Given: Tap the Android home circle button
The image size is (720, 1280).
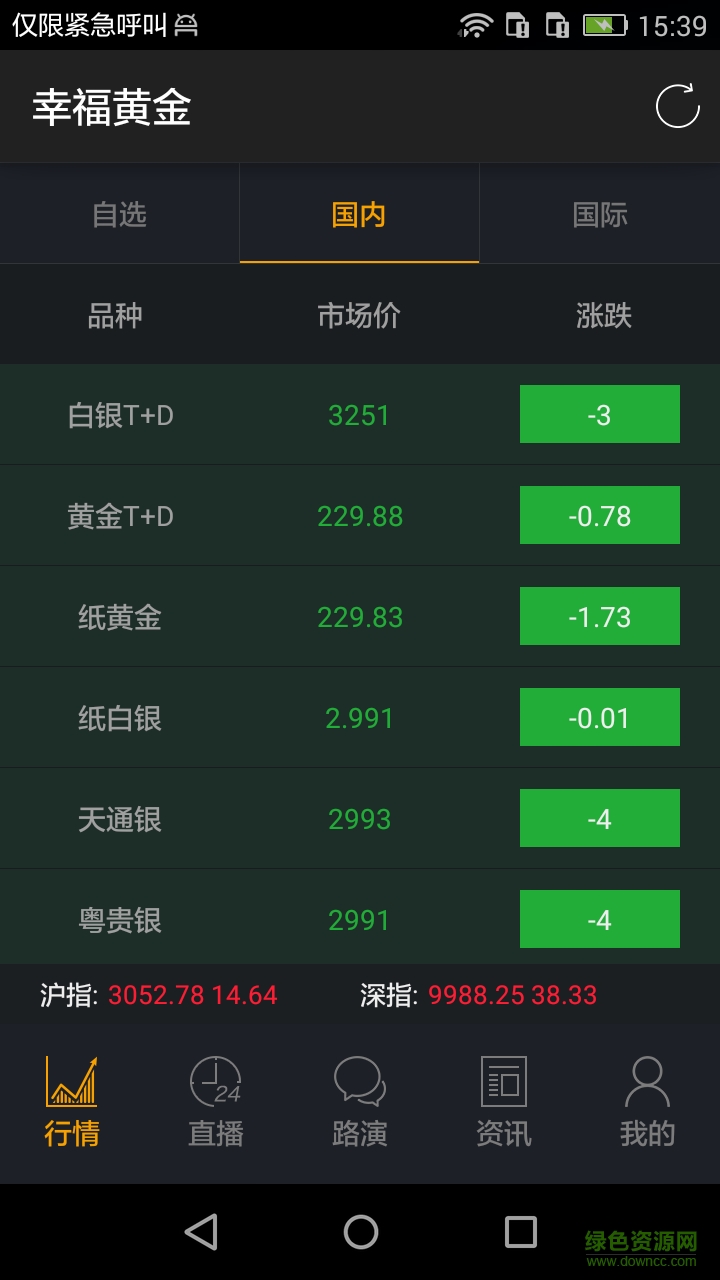Looking at the screenshot, I should pos(360,1232).
